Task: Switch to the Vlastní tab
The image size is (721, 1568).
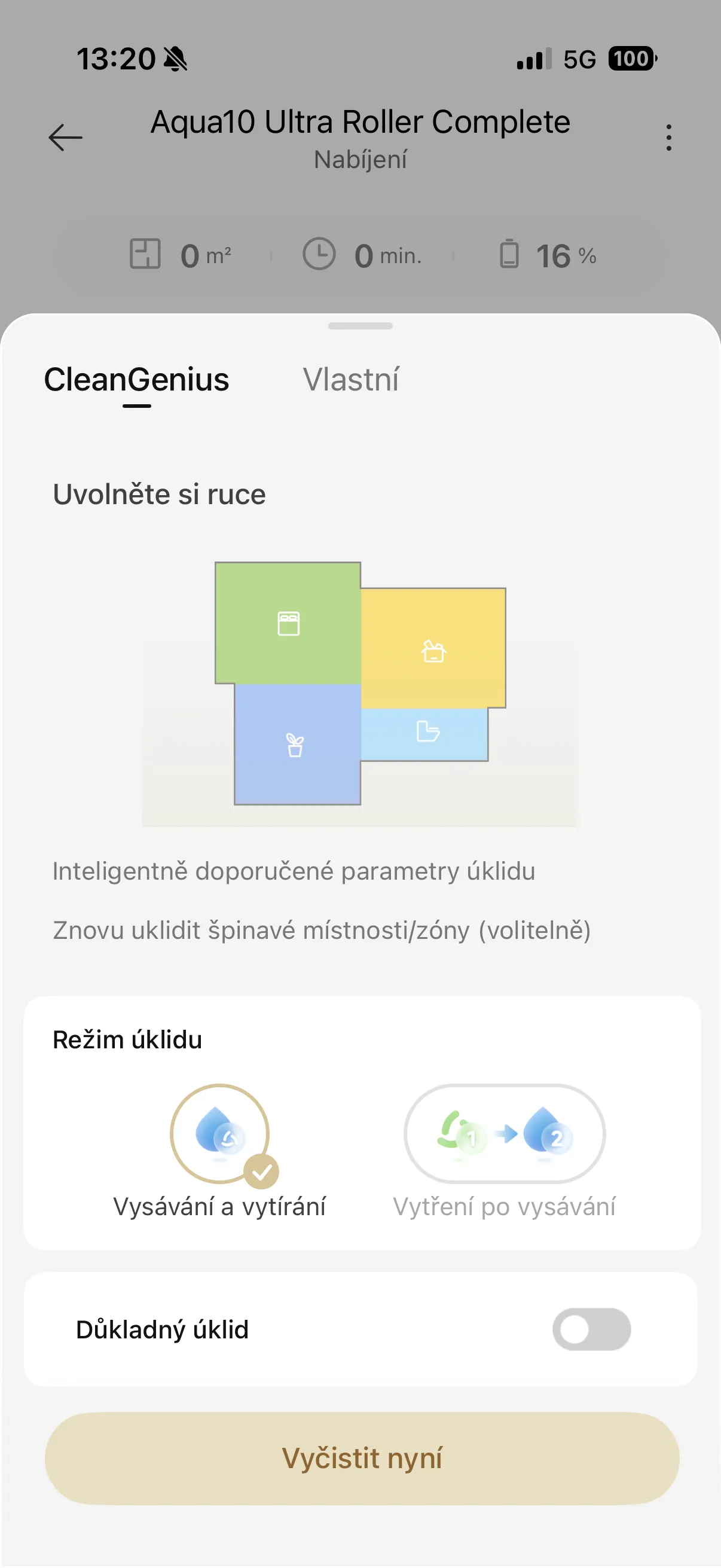Action: coord(350,380)
